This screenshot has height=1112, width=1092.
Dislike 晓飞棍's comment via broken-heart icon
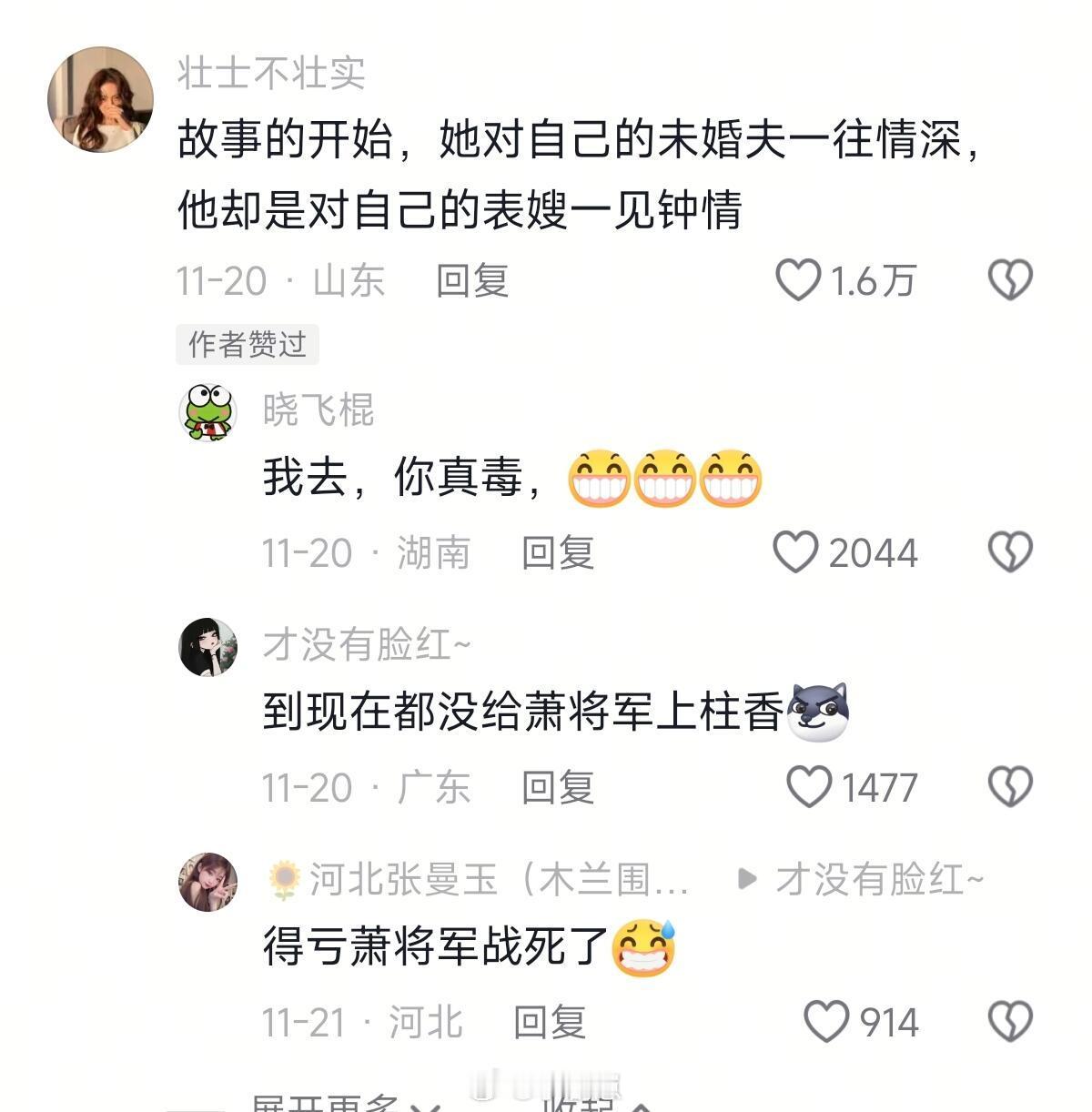point(1012,551)
